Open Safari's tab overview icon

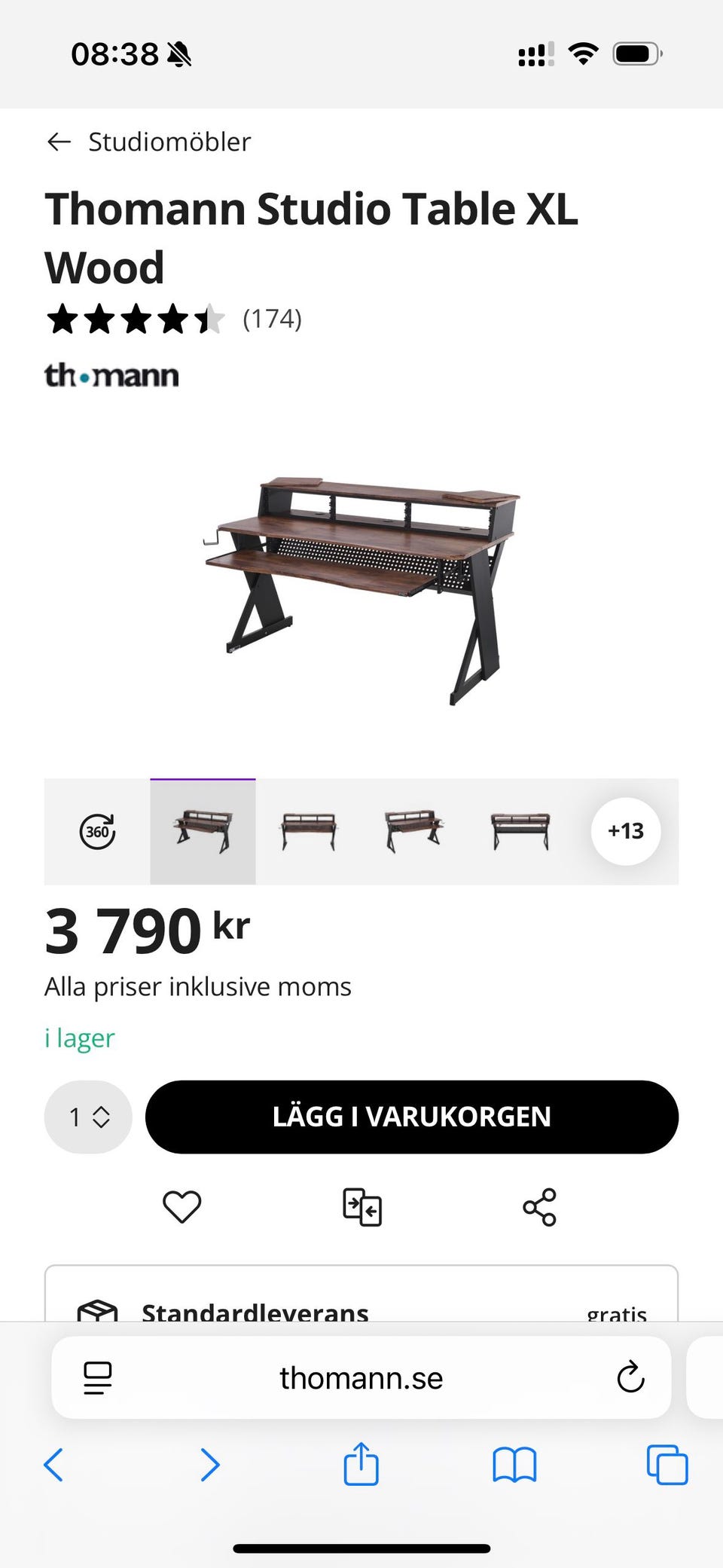666,1465
